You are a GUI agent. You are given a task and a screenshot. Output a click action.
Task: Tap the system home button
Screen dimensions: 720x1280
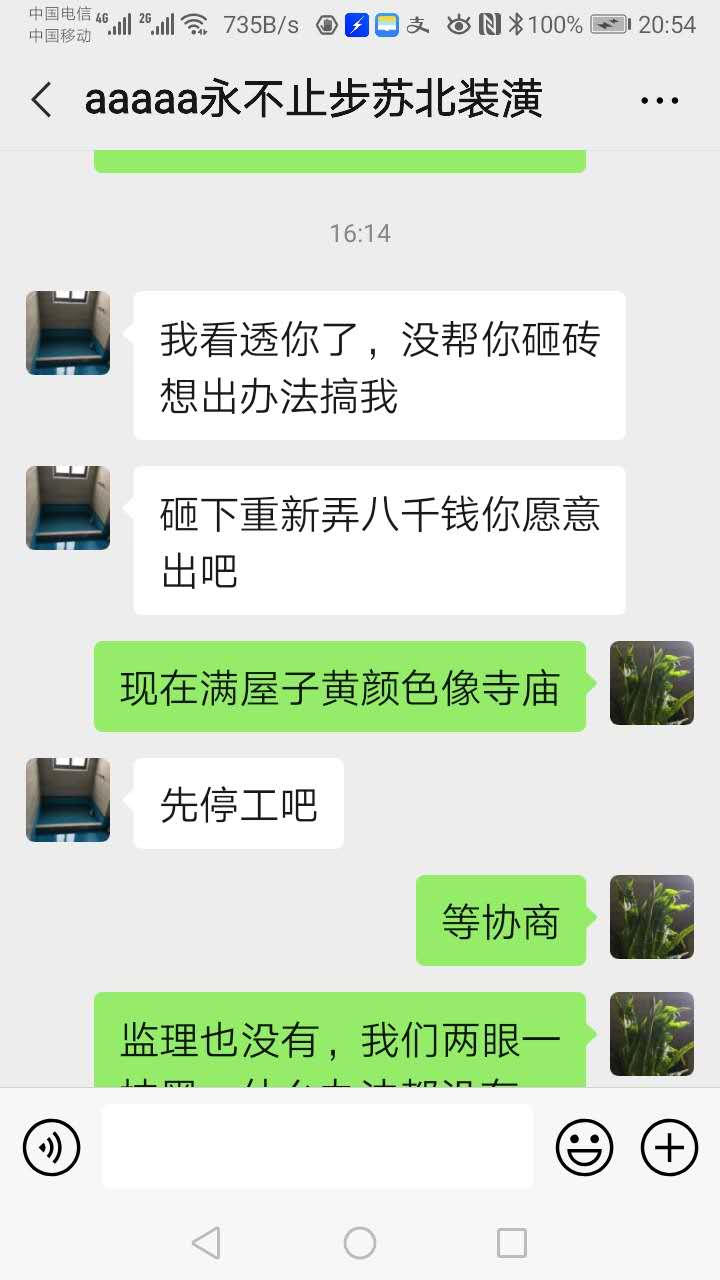360,1243
